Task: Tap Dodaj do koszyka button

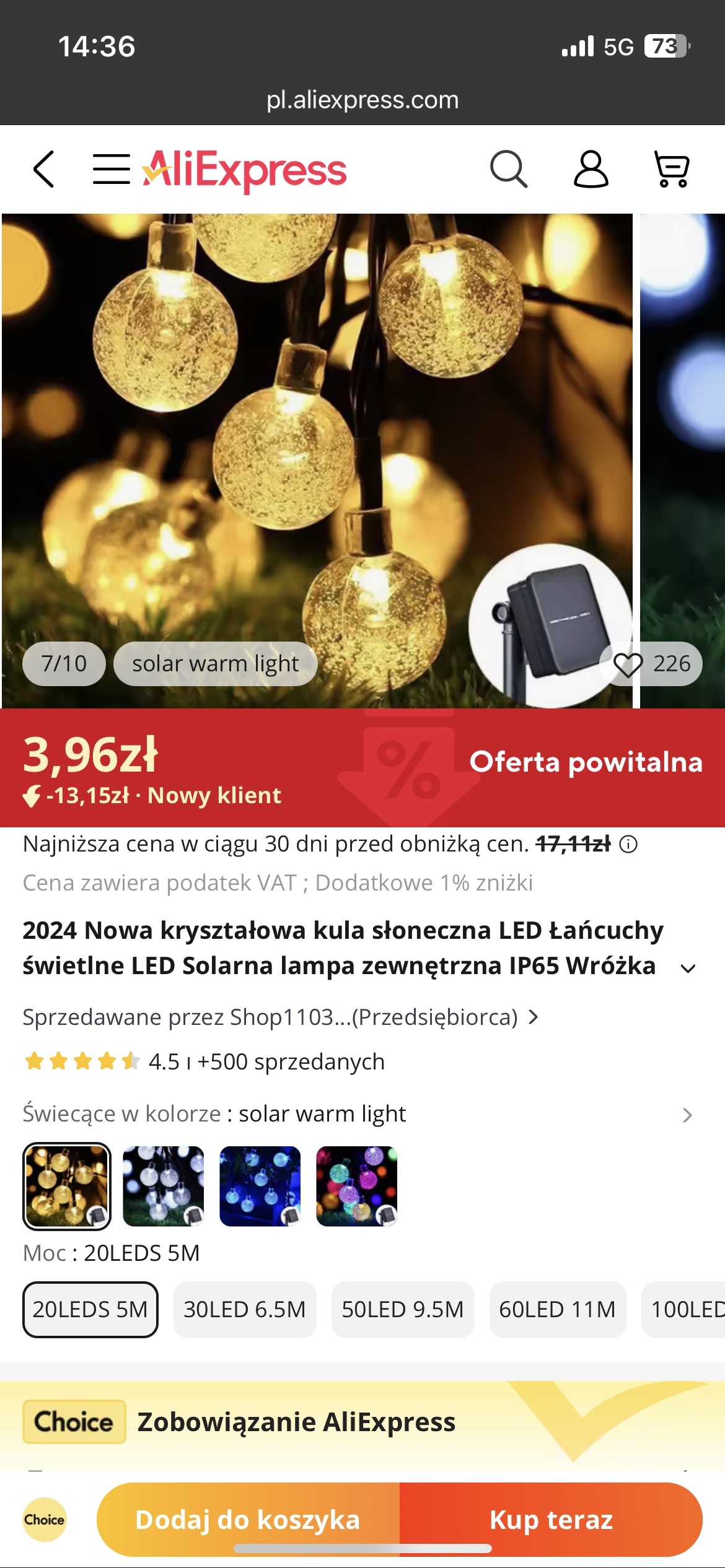Action: [248, 1520]
